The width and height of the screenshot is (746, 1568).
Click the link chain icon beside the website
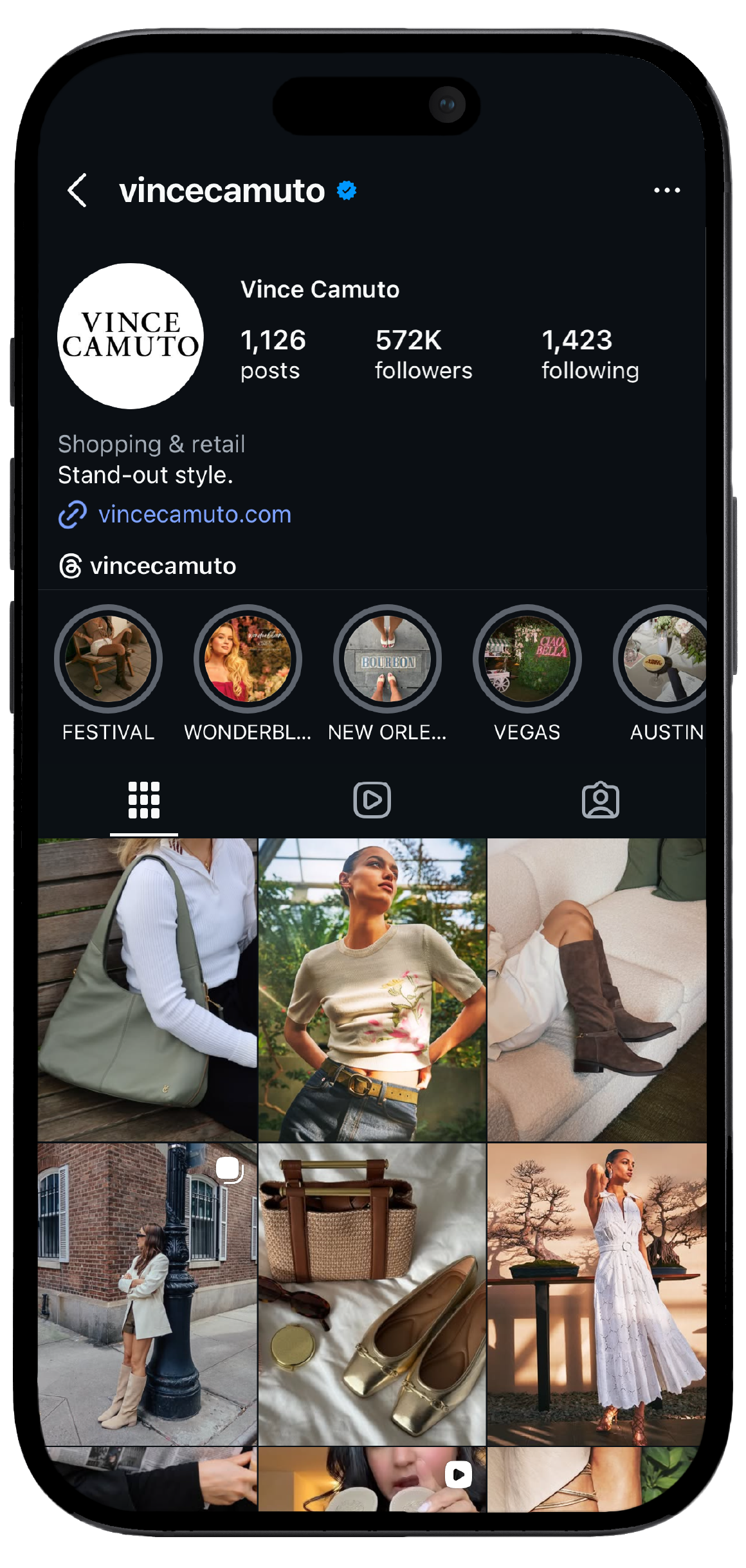(73, 514)
